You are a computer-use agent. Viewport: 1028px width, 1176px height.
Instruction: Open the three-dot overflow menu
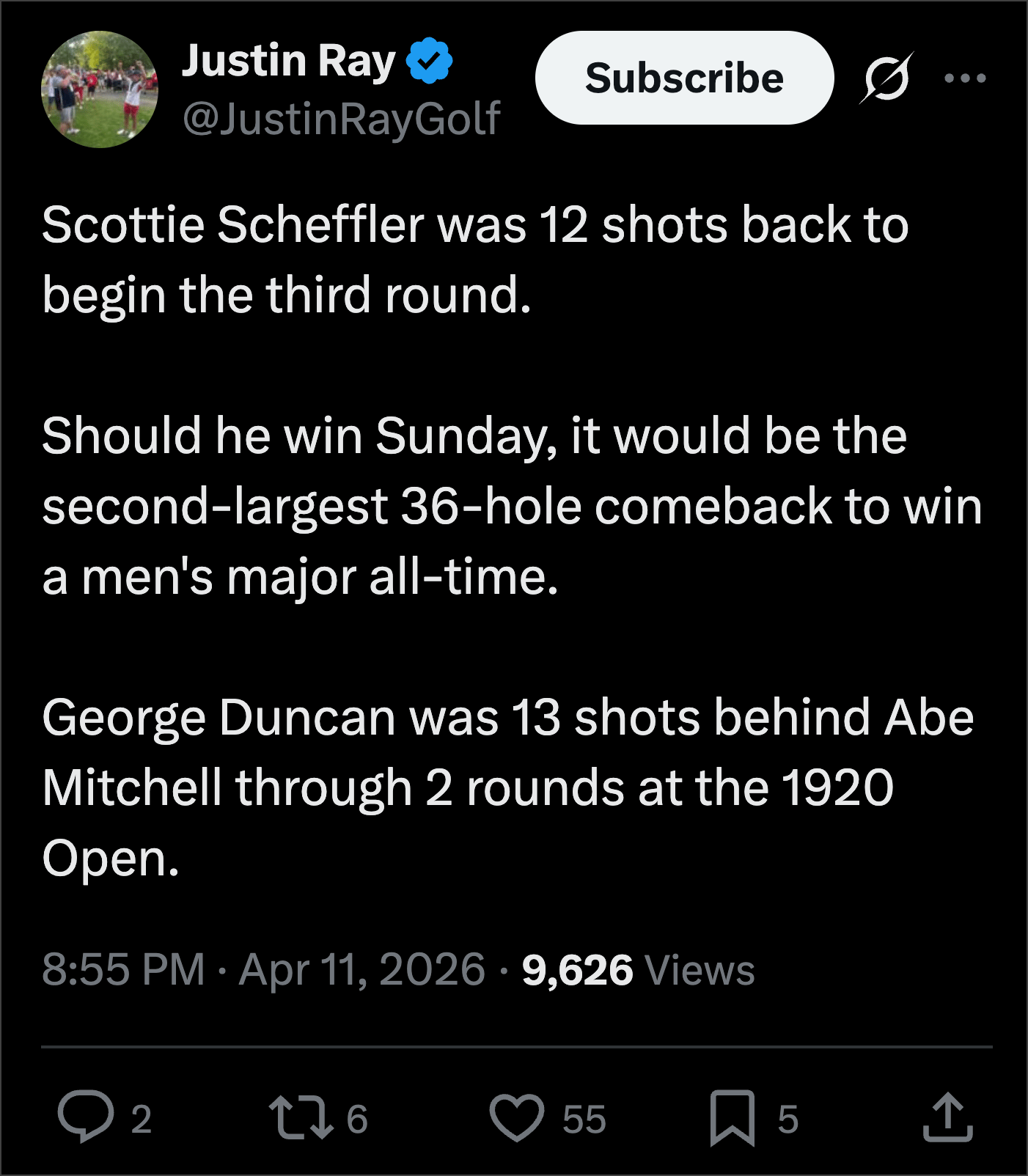[965, 78]
